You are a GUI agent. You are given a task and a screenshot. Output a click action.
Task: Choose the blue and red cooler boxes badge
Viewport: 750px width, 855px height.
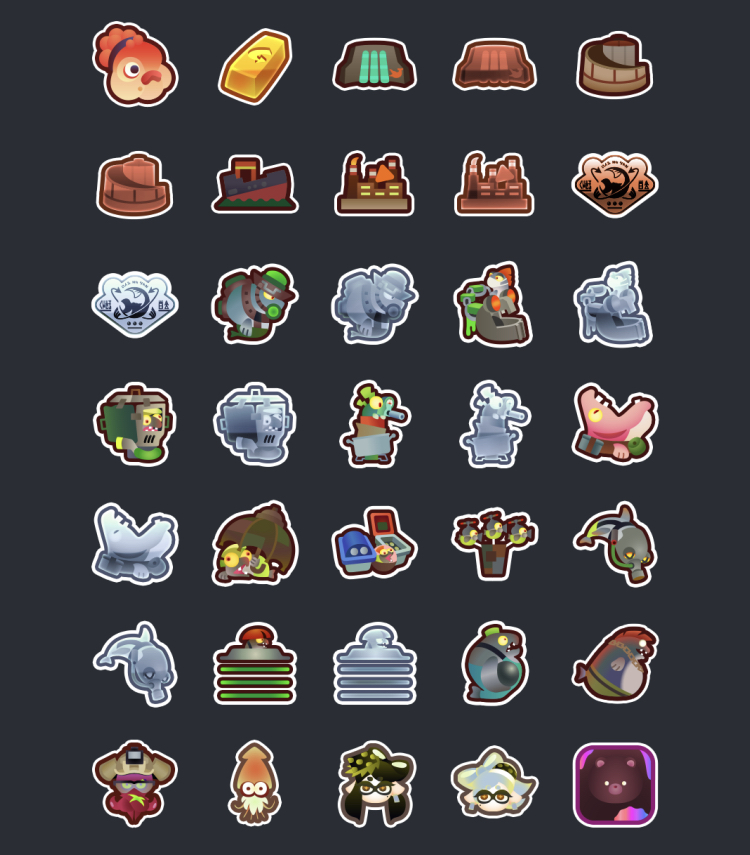pyautogui.click(x=375, y=544)
